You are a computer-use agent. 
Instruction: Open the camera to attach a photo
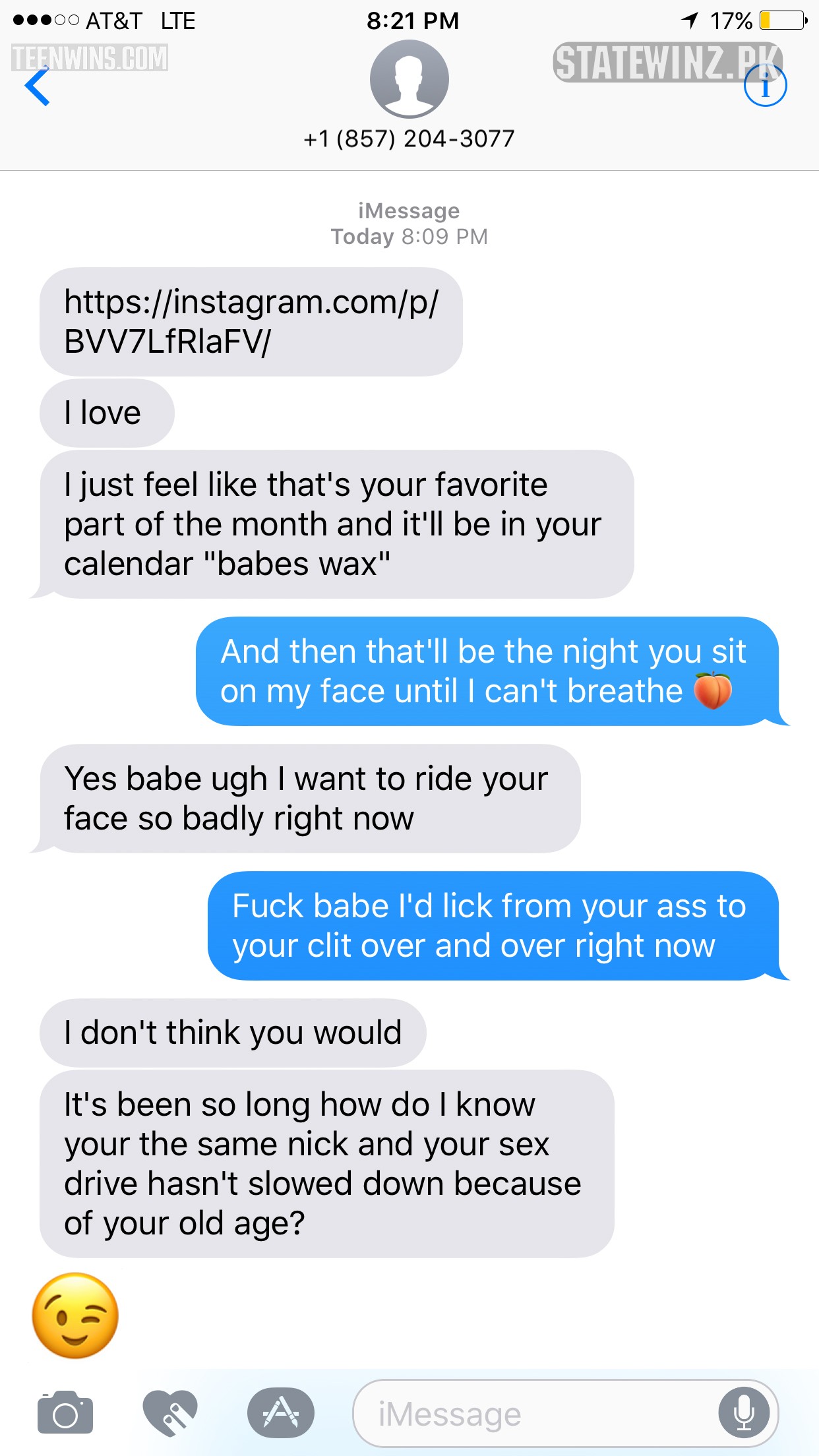65,1413
